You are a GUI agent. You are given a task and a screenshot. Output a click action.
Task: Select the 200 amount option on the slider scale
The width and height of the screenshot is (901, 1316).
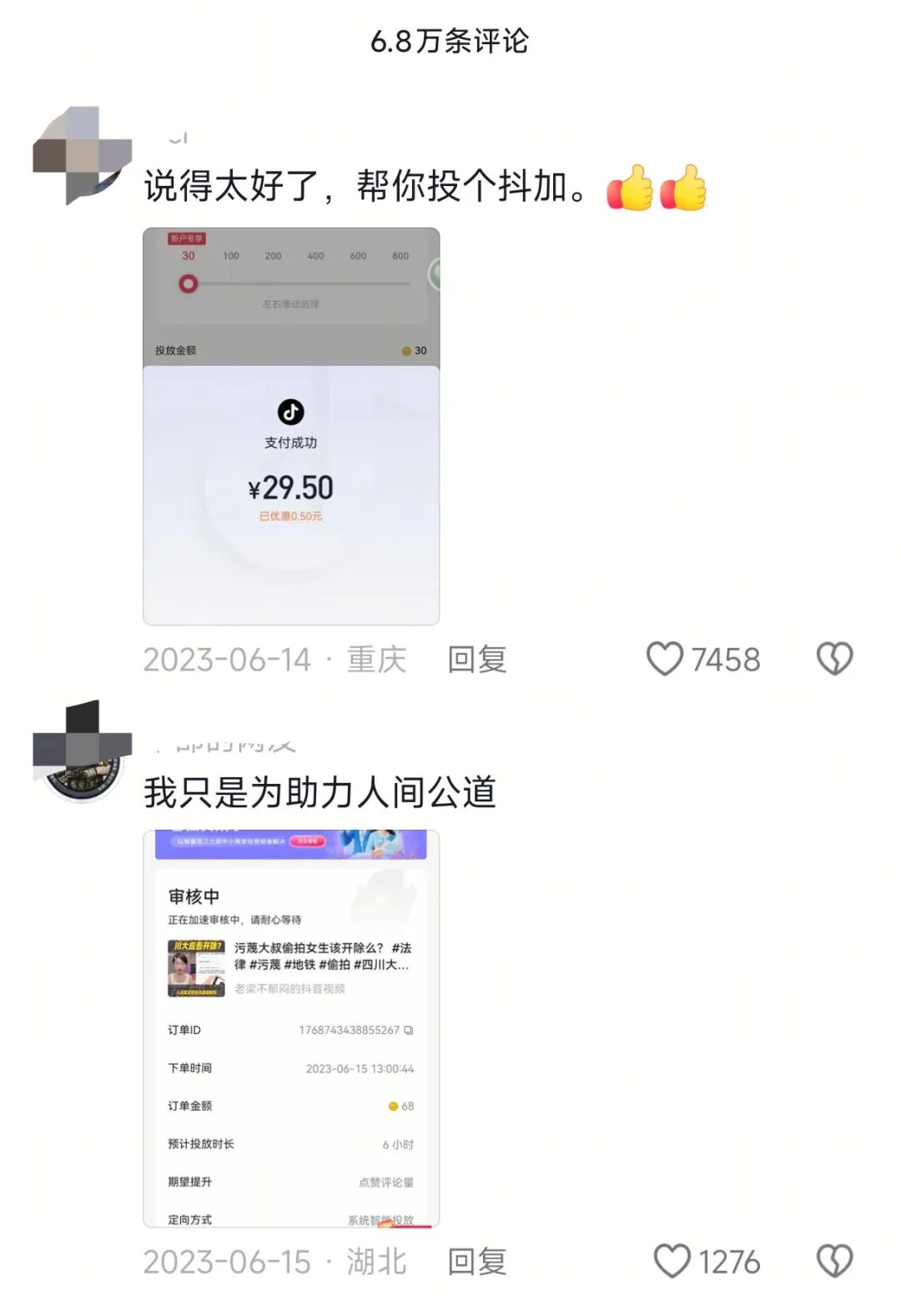pyautogui.click(x=273, y=255)
